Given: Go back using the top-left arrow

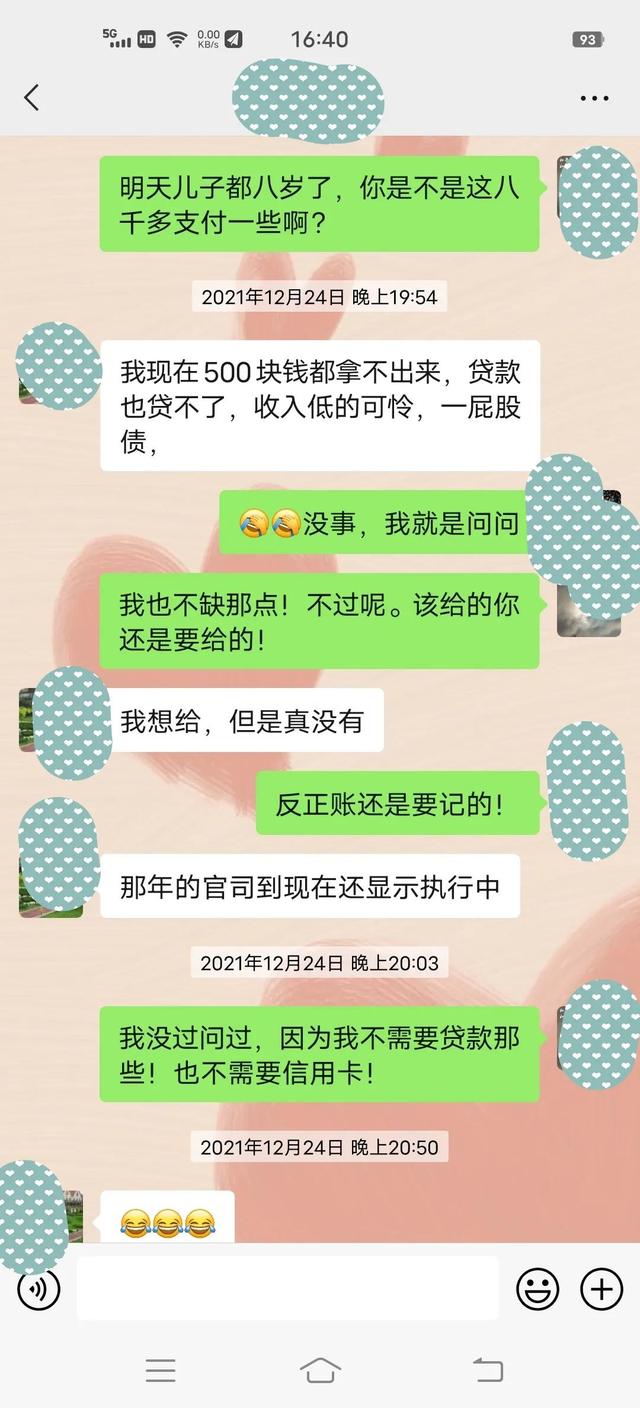Looking at the screenshot, I should pos(32,97).
